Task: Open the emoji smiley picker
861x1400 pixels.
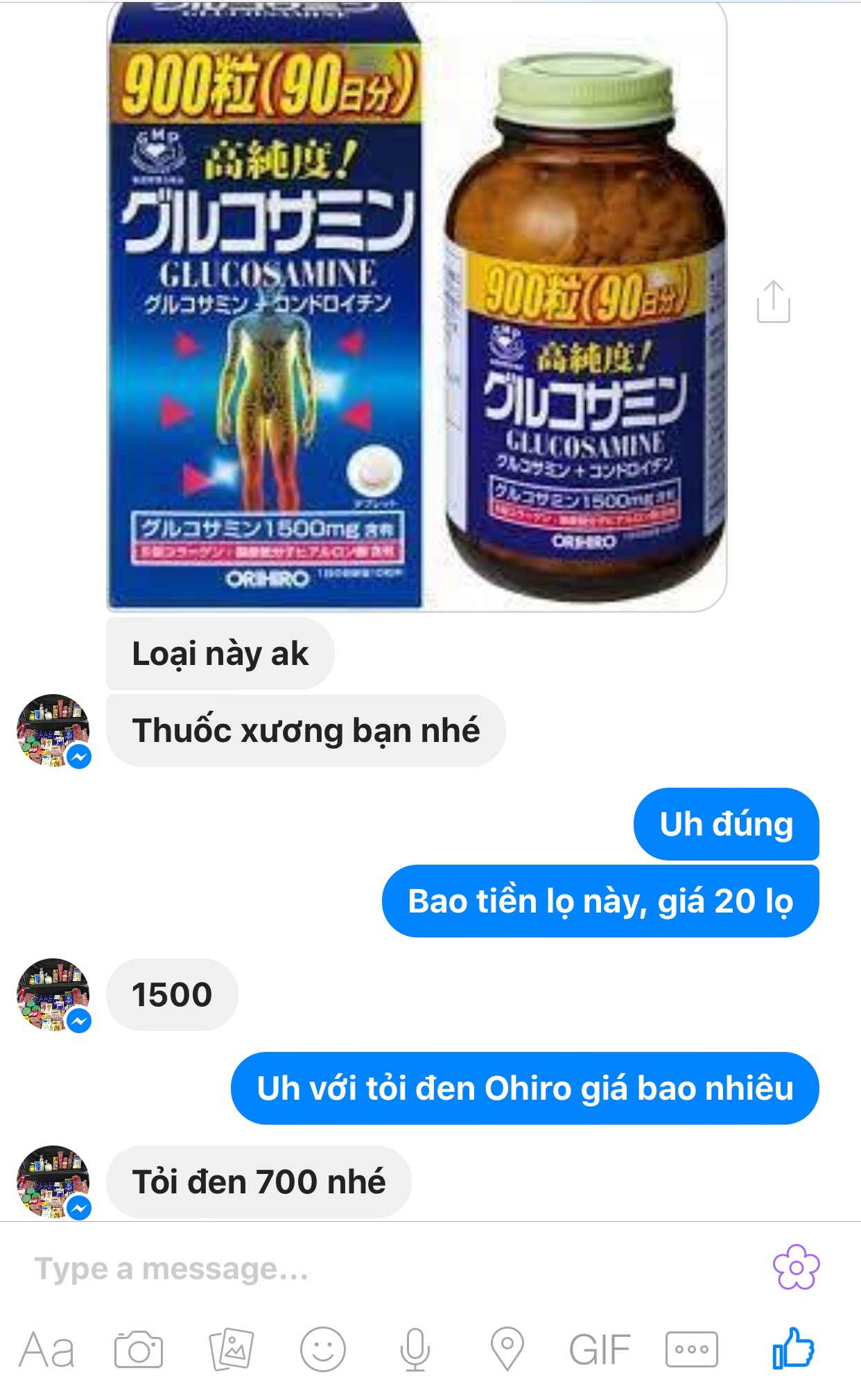Action: point(322,1349)
